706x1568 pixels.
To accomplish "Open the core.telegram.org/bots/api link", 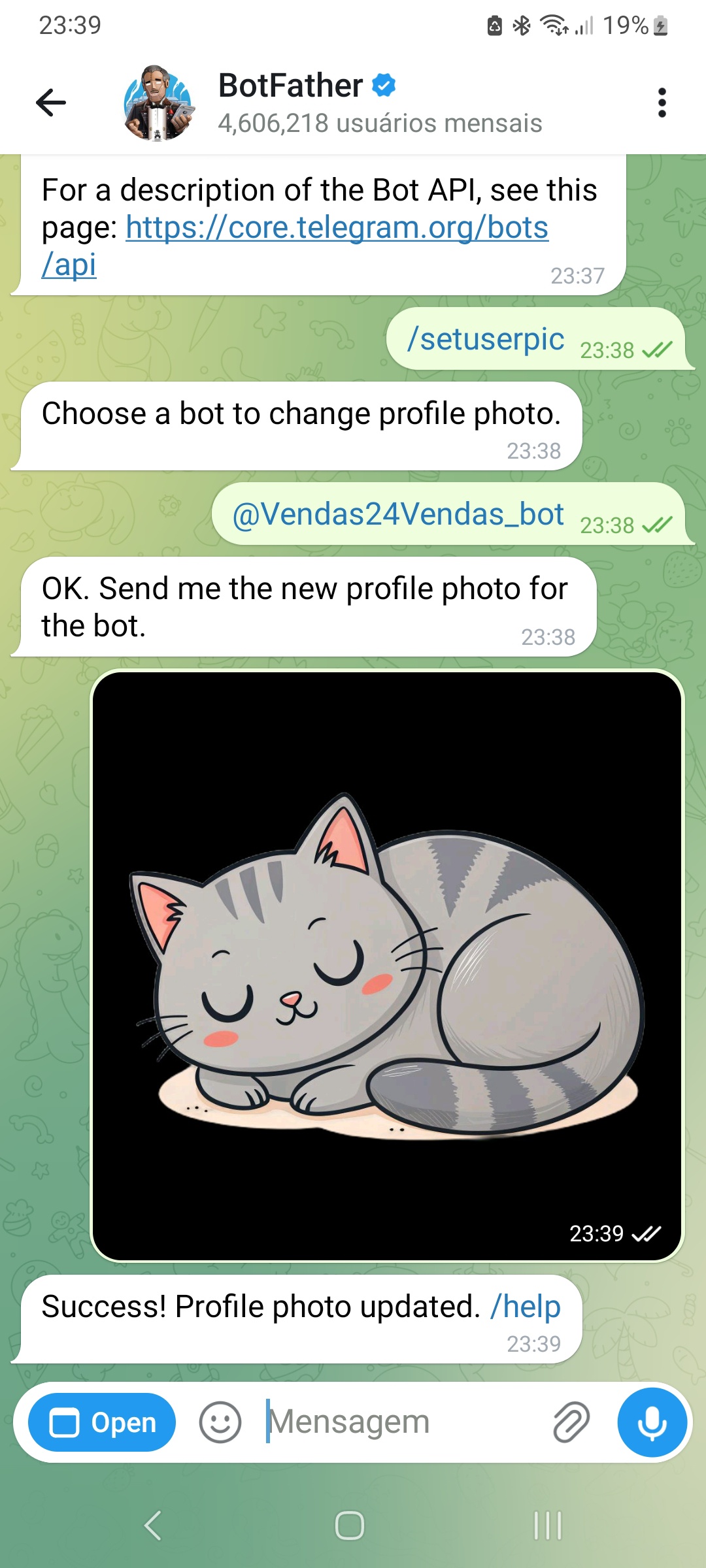I will click(336, 228).
